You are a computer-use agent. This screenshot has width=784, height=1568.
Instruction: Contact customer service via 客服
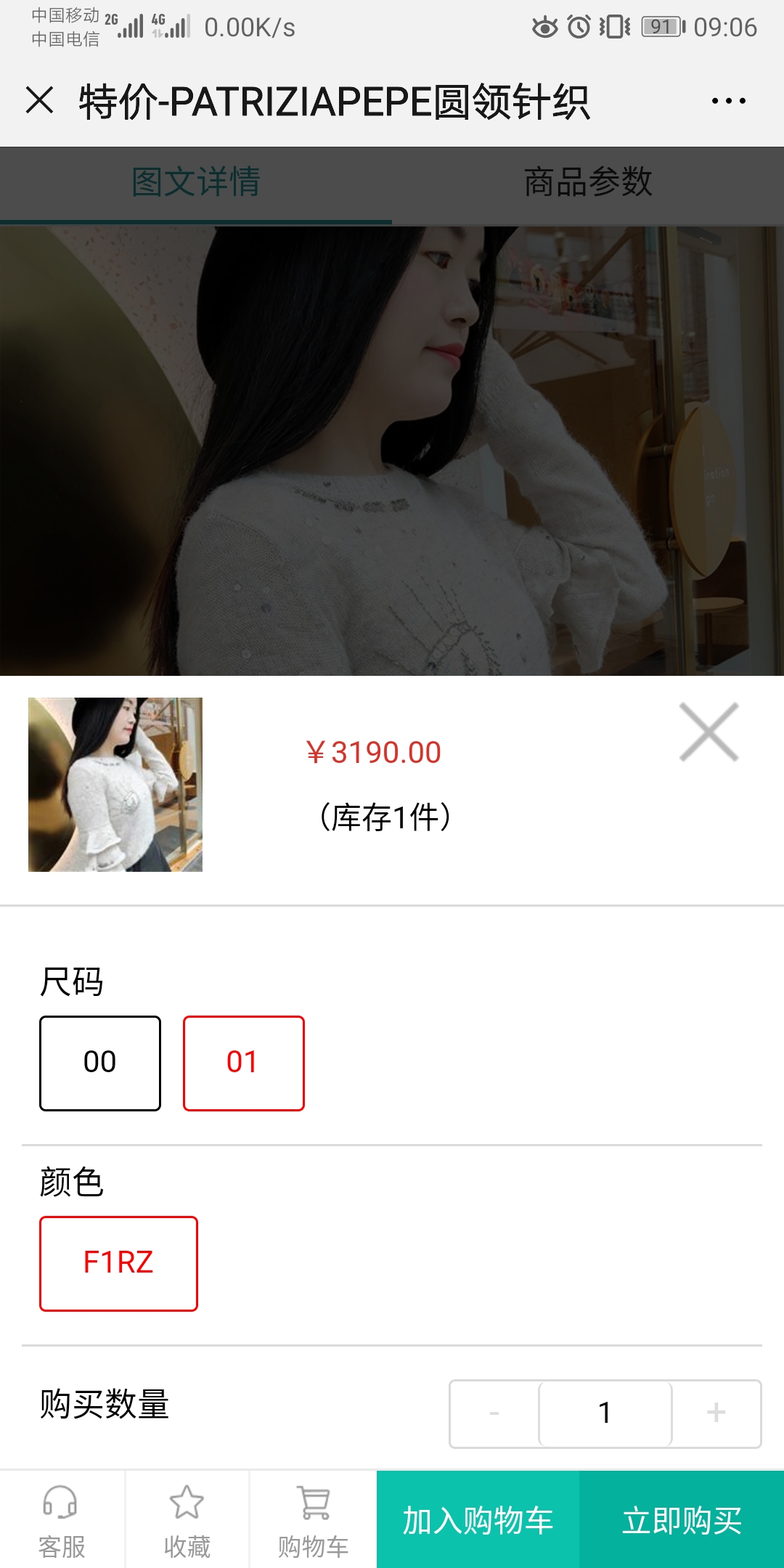[x=62, y=1521]
